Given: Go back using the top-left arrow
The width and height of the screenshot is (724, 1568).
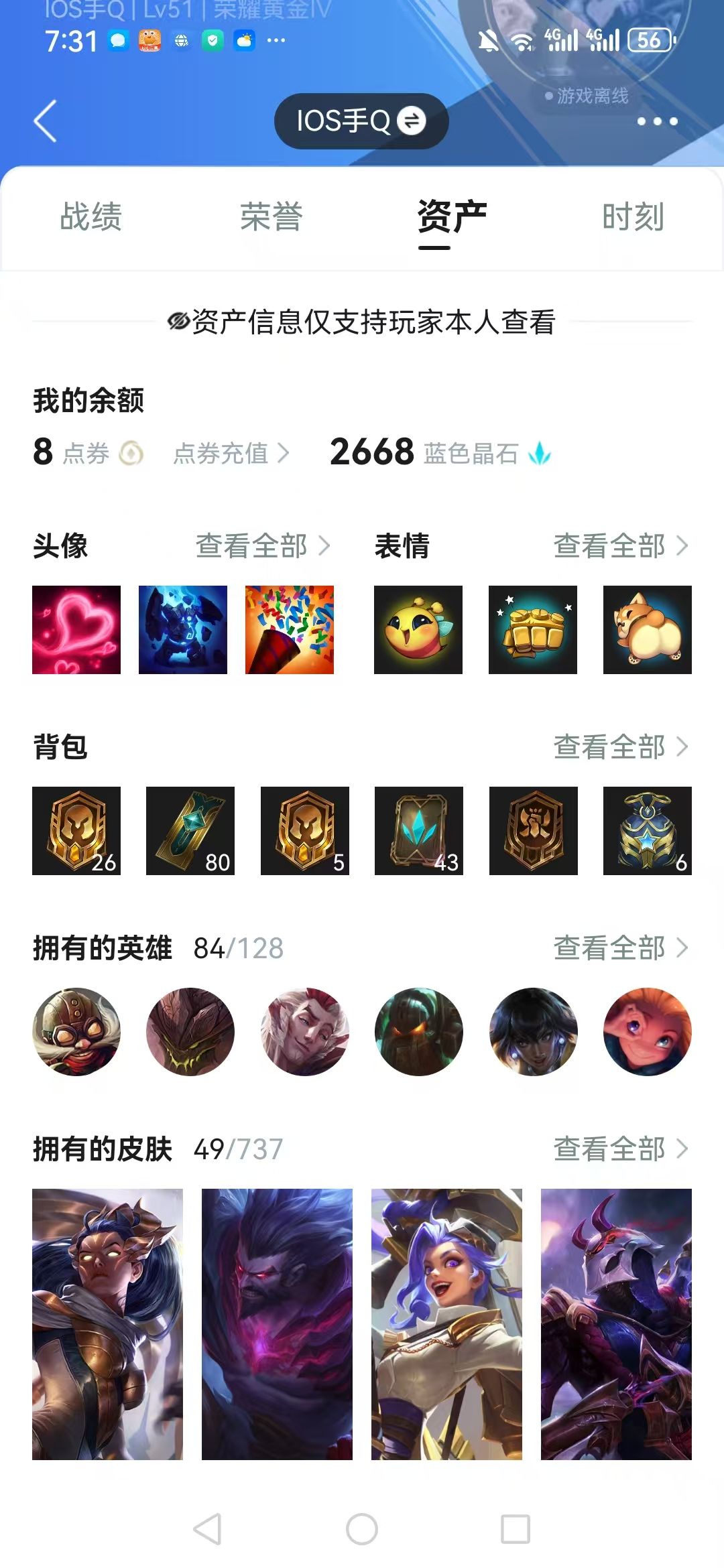Looking at the screenshot, I should 45,121.
